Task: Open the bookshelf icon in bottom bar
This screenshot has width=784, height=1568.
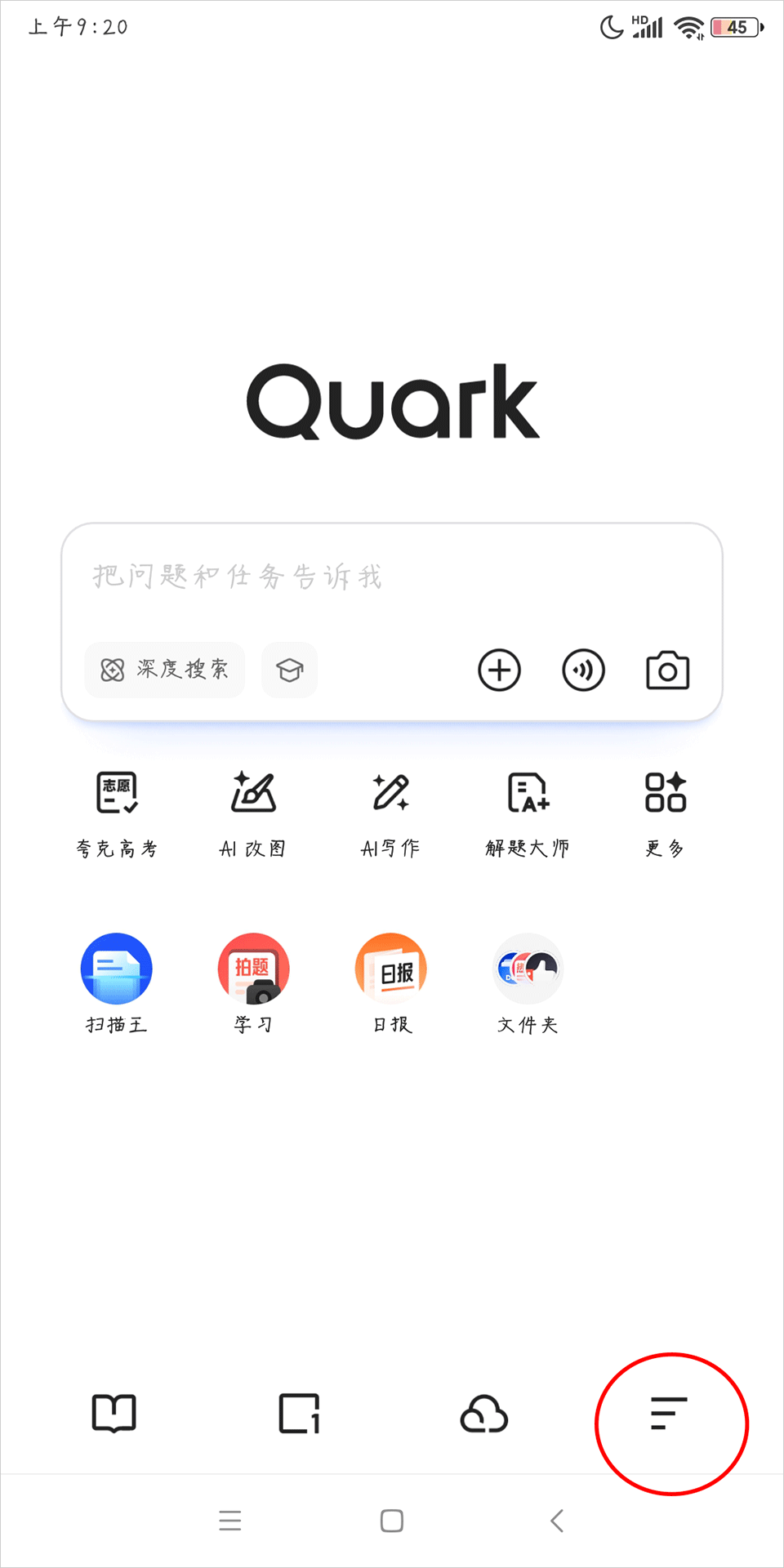Action: [x=114, y=1414]
